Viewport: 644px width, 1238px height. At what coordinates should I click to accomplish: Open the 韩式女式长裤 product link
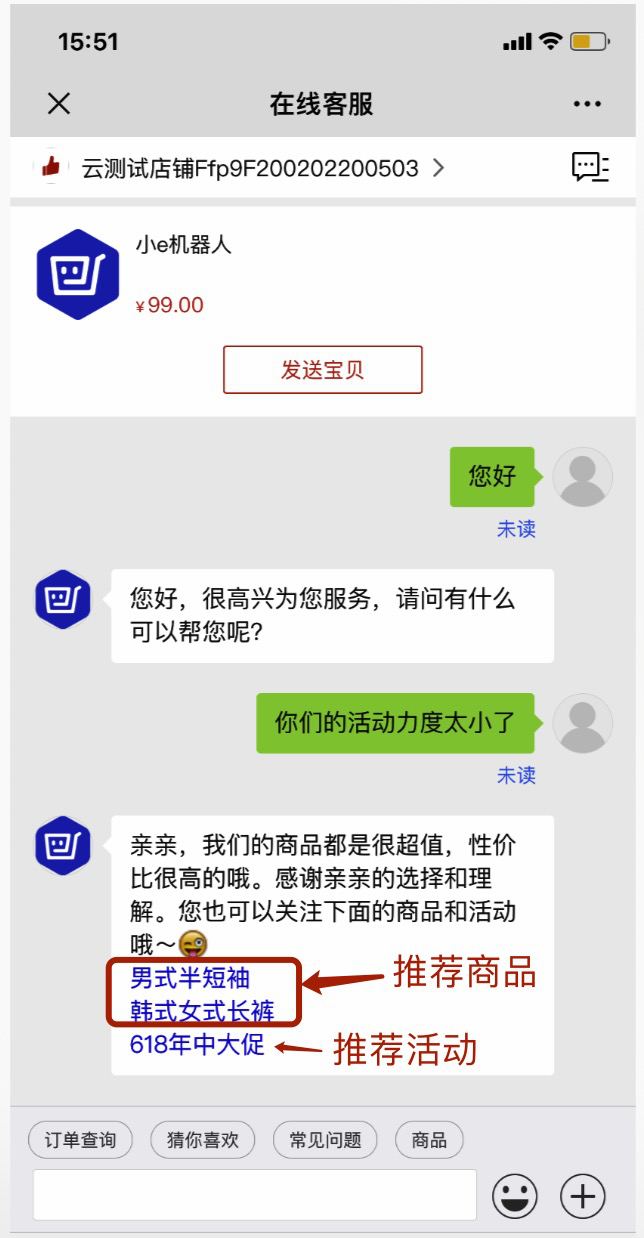pos(202,1010)
